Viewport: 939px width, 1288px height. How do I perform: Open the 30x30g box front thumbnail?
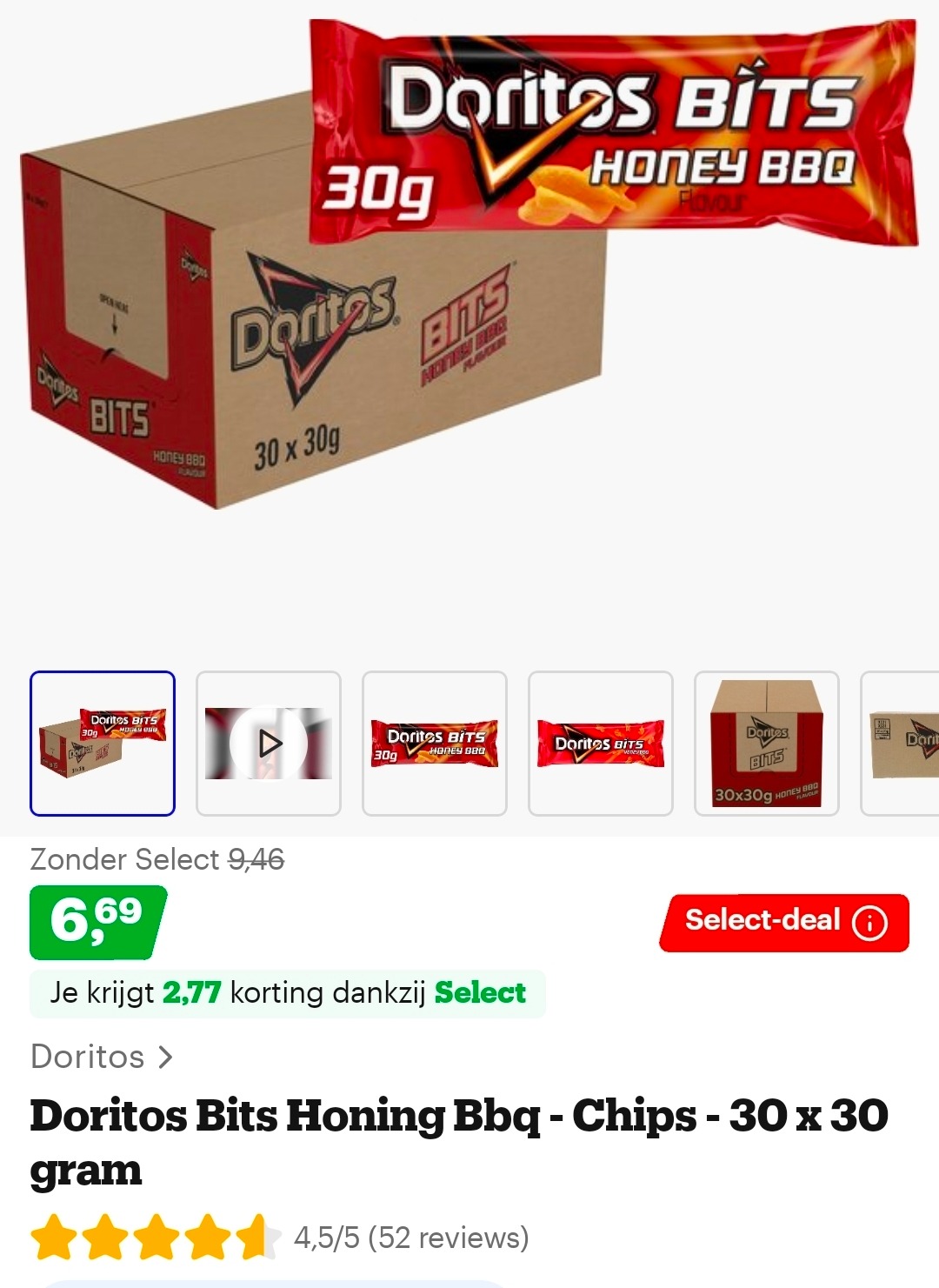coord(767,744)
